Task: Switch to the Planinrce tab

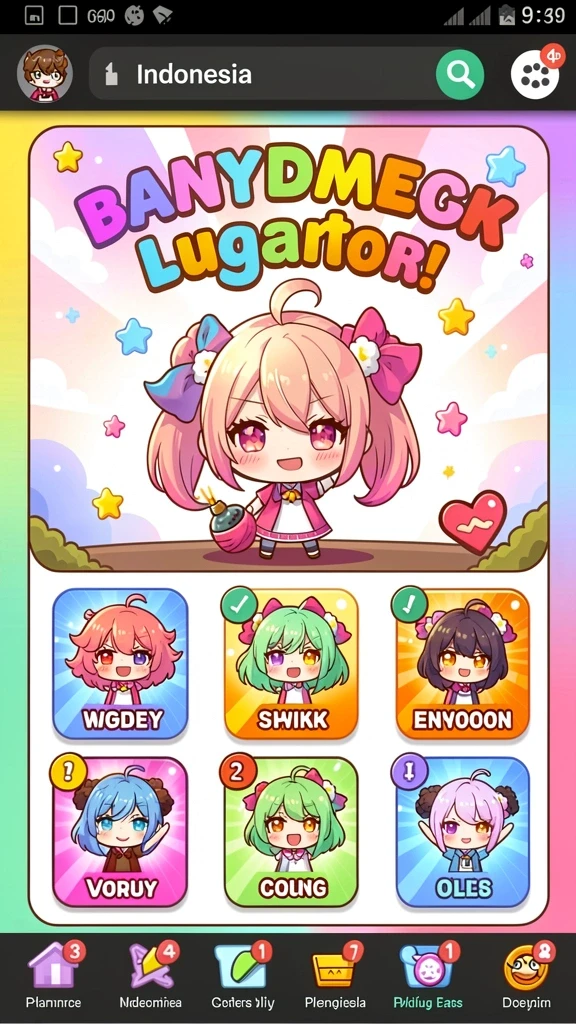Action: (x=54, y=976)
